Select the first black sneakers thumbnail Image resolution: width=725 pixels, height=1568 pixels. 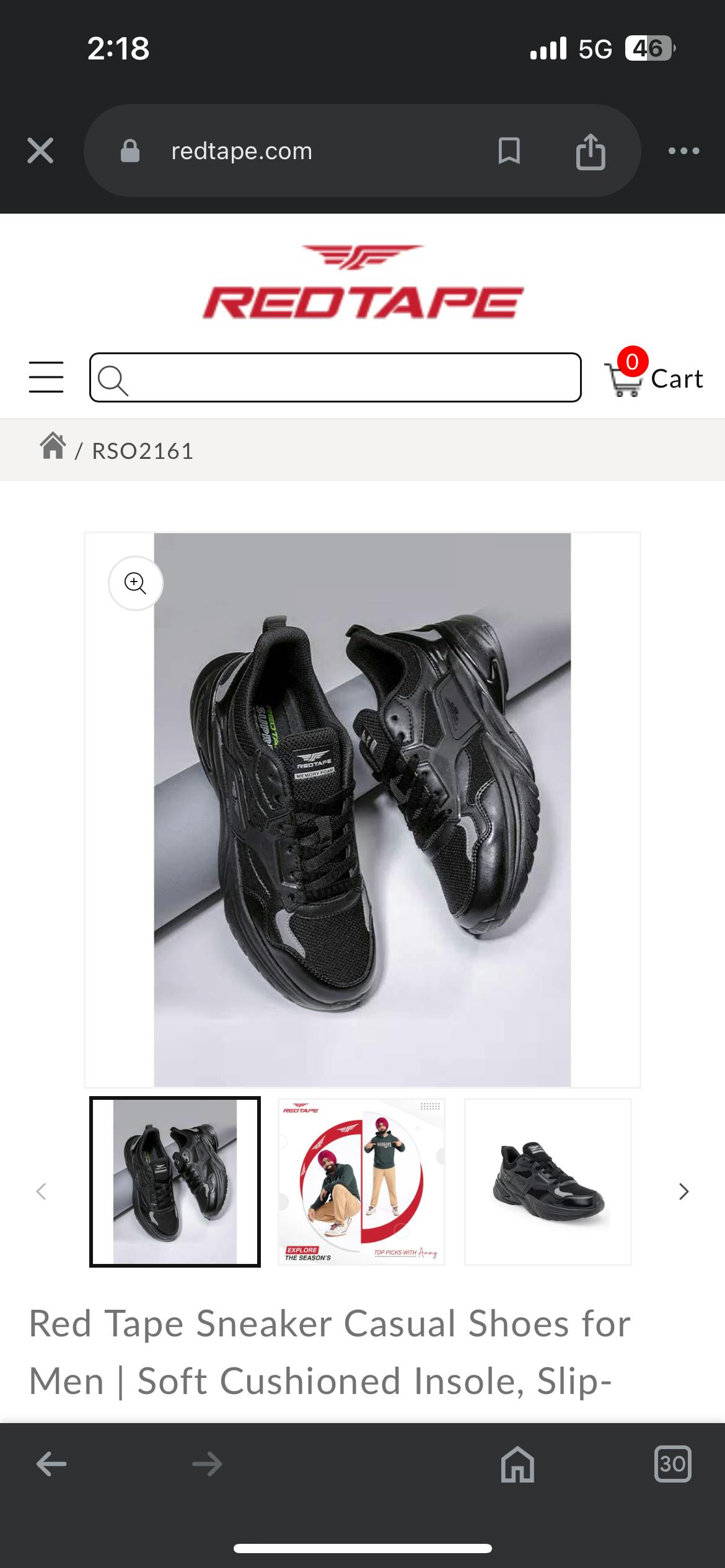tap(175, 1182)
